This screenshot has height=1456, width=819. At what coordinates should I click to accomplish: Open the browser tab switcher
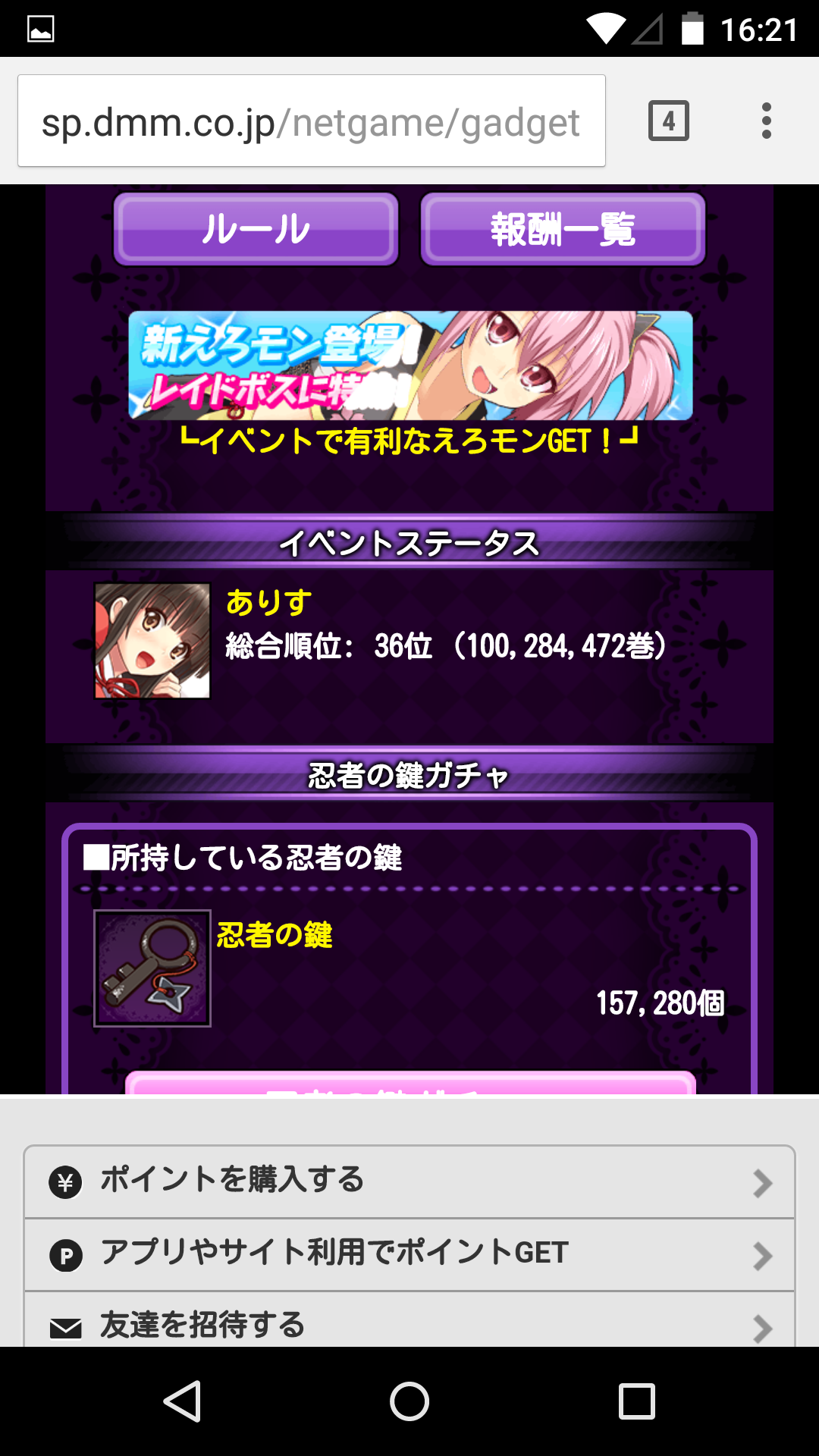point(668,121)
